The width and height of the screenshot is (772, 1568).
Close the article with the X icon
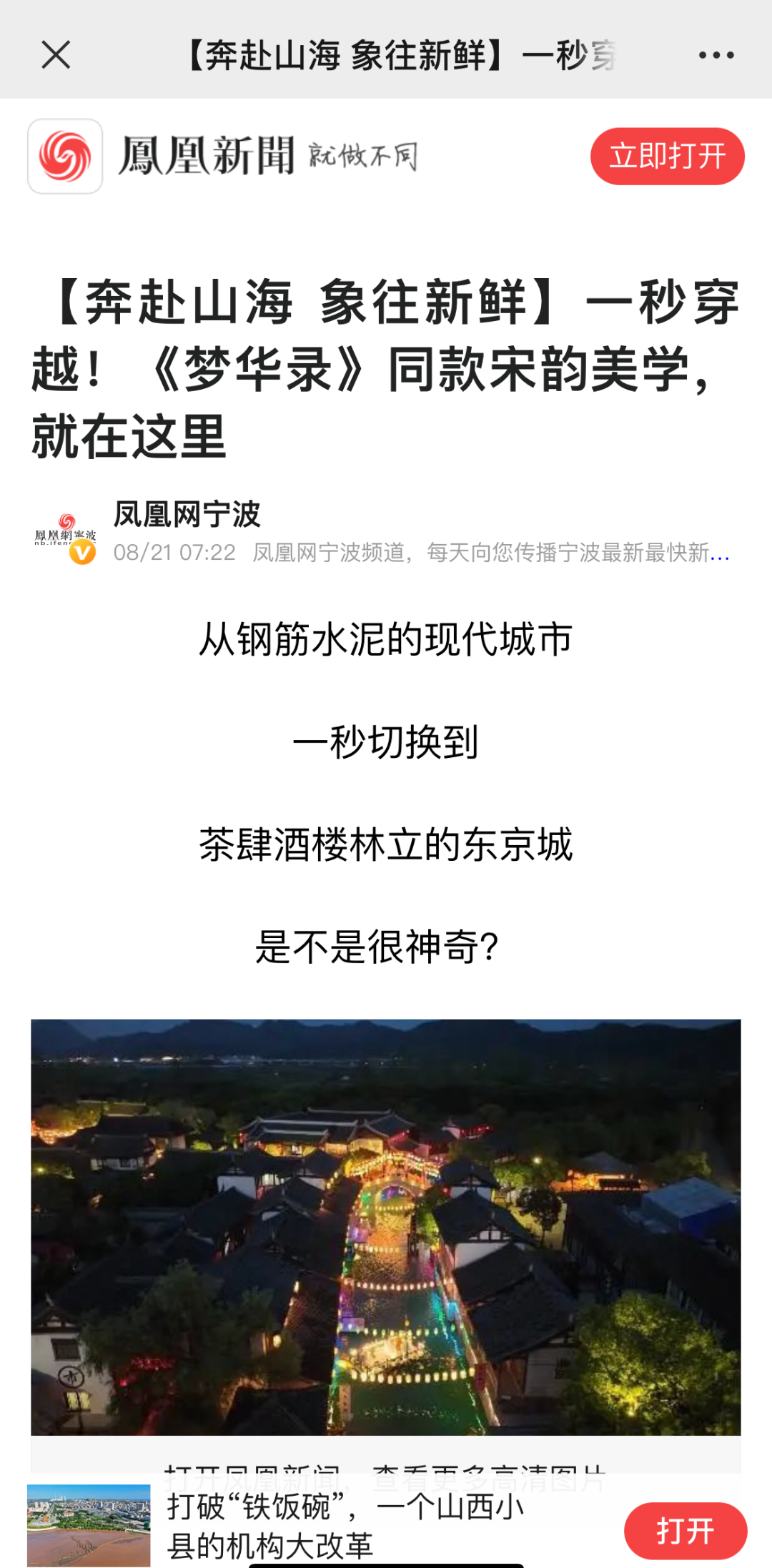[57, 54]
